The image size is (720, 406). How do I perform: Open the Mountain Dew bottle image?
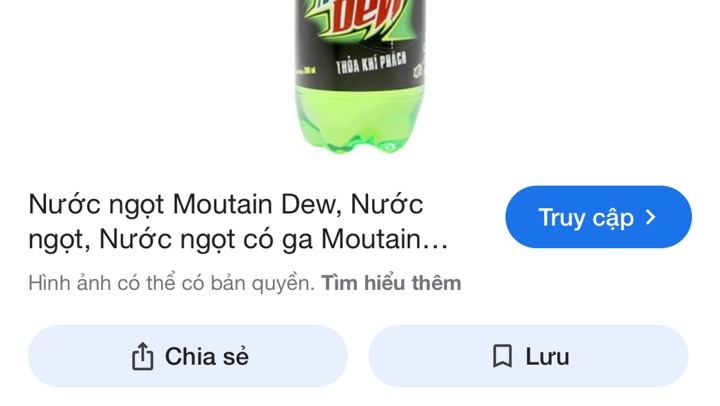pyautogui.click(x=361, y=75)
